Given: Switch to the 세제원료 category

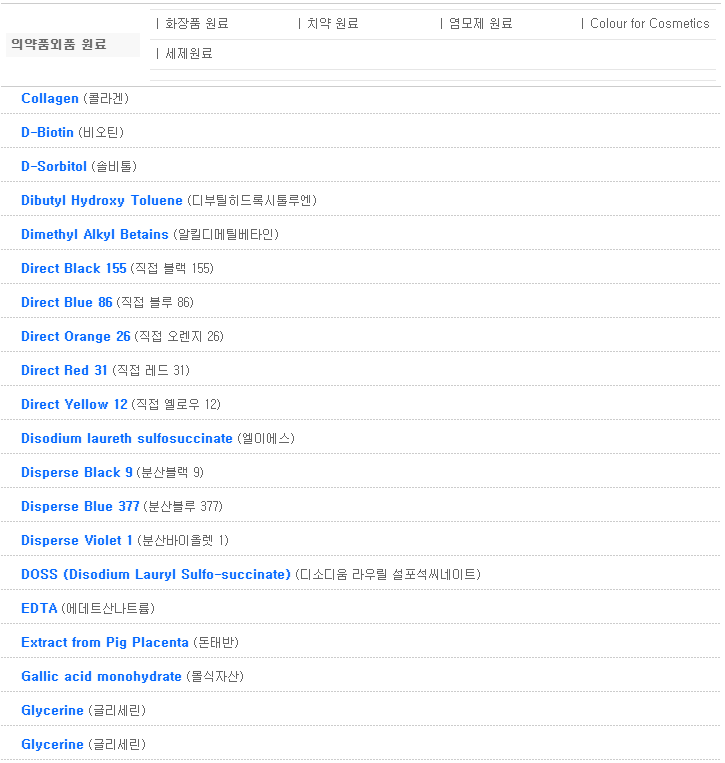Looking at the screenshot, I should 188,53.
